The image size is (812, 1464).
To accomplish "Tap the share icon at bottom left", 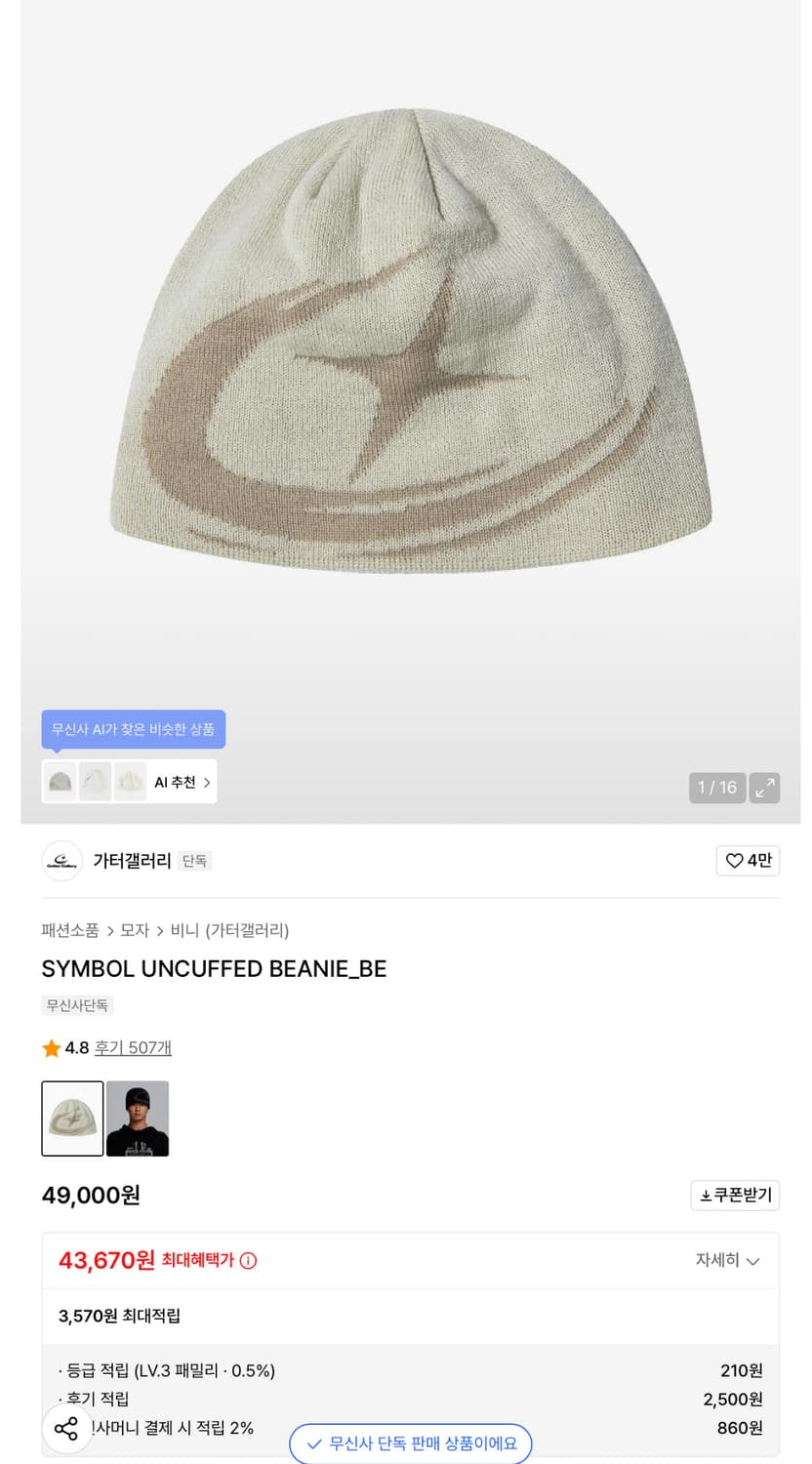I will [x=66, y=1430].
